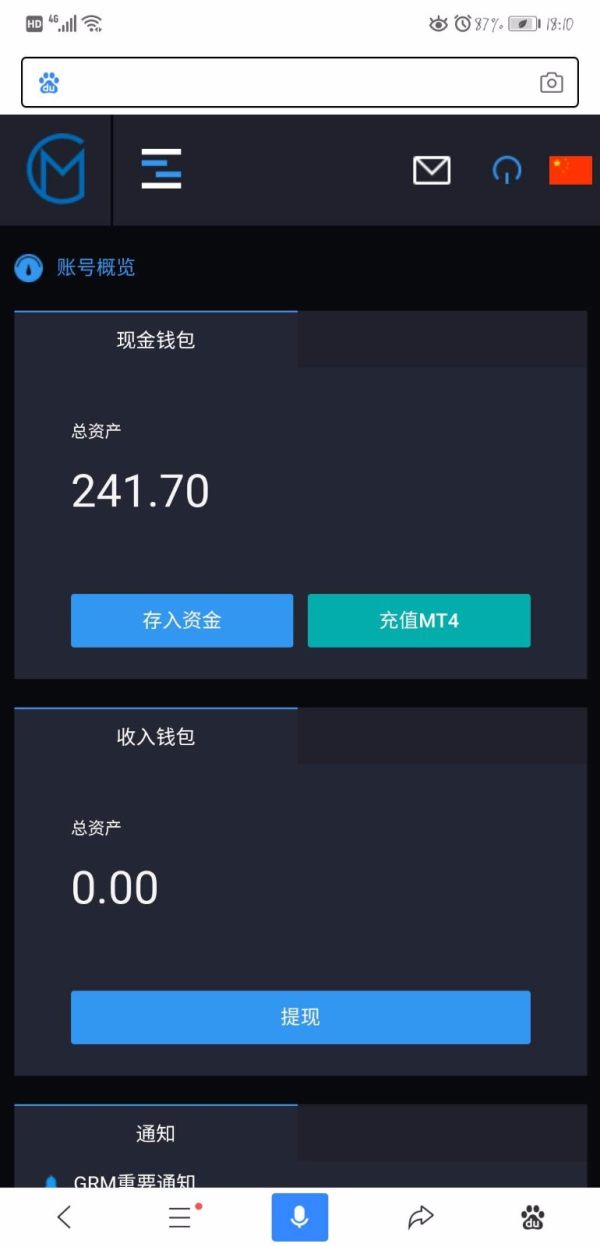600x1247 pixels.
Task: Open the hamburger side menu
Action: click(x=161, y=169)
